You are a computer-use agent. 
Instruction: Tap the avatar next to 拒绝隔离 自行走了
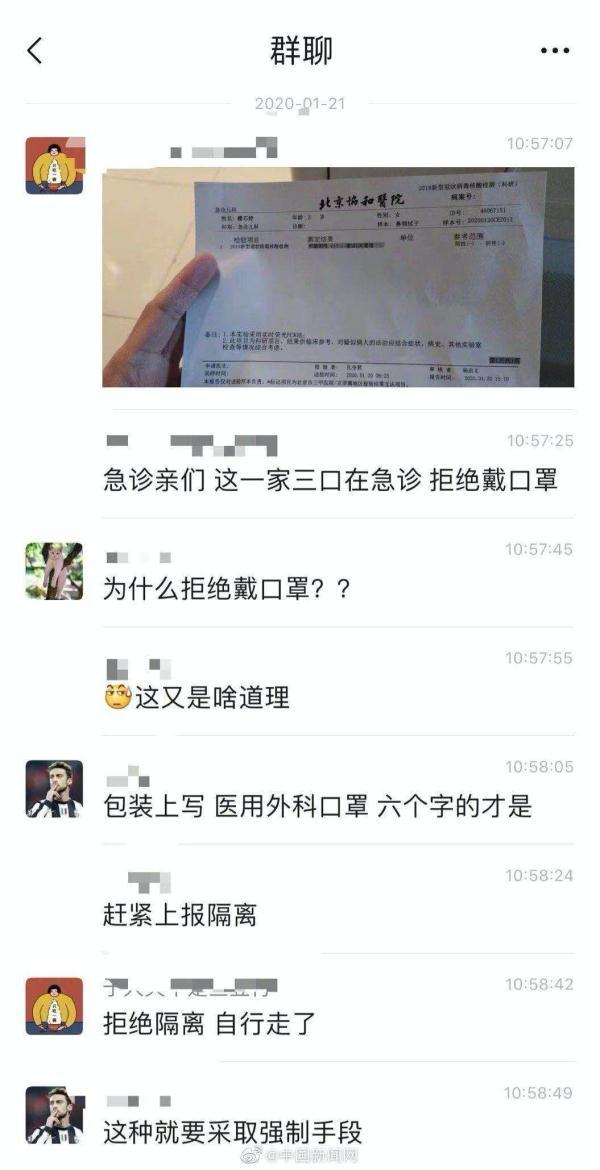coord(54,1007)
